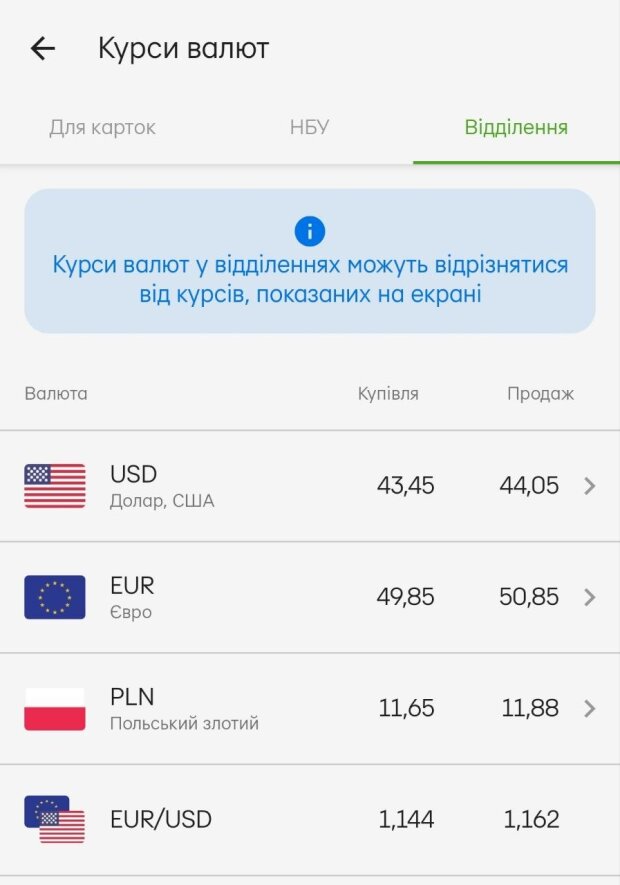Image resolution: width=620 pixels, height=885 pixels.
Task: Open PLN Польський злотий rate details
Action: pyautogui.click(x=310, y=709)
